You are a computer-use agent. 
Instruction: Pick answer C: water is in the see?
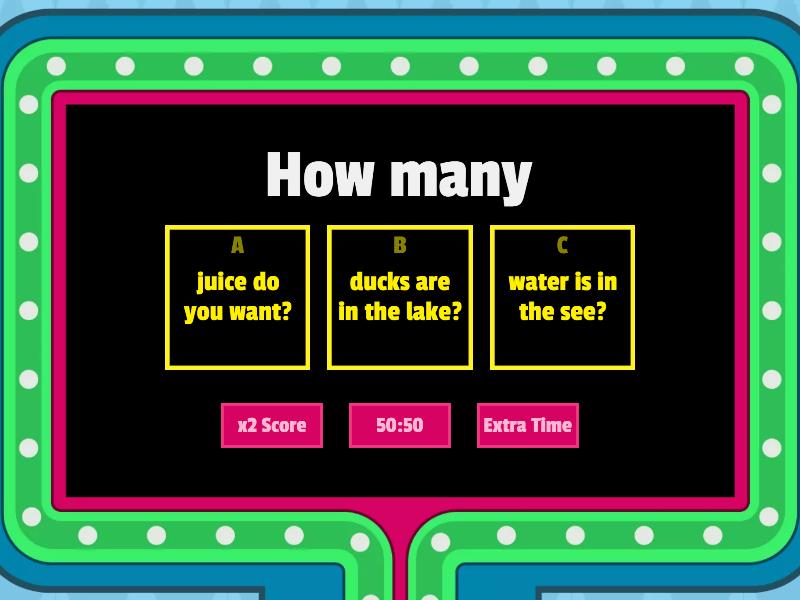click(x=562, y=297)
